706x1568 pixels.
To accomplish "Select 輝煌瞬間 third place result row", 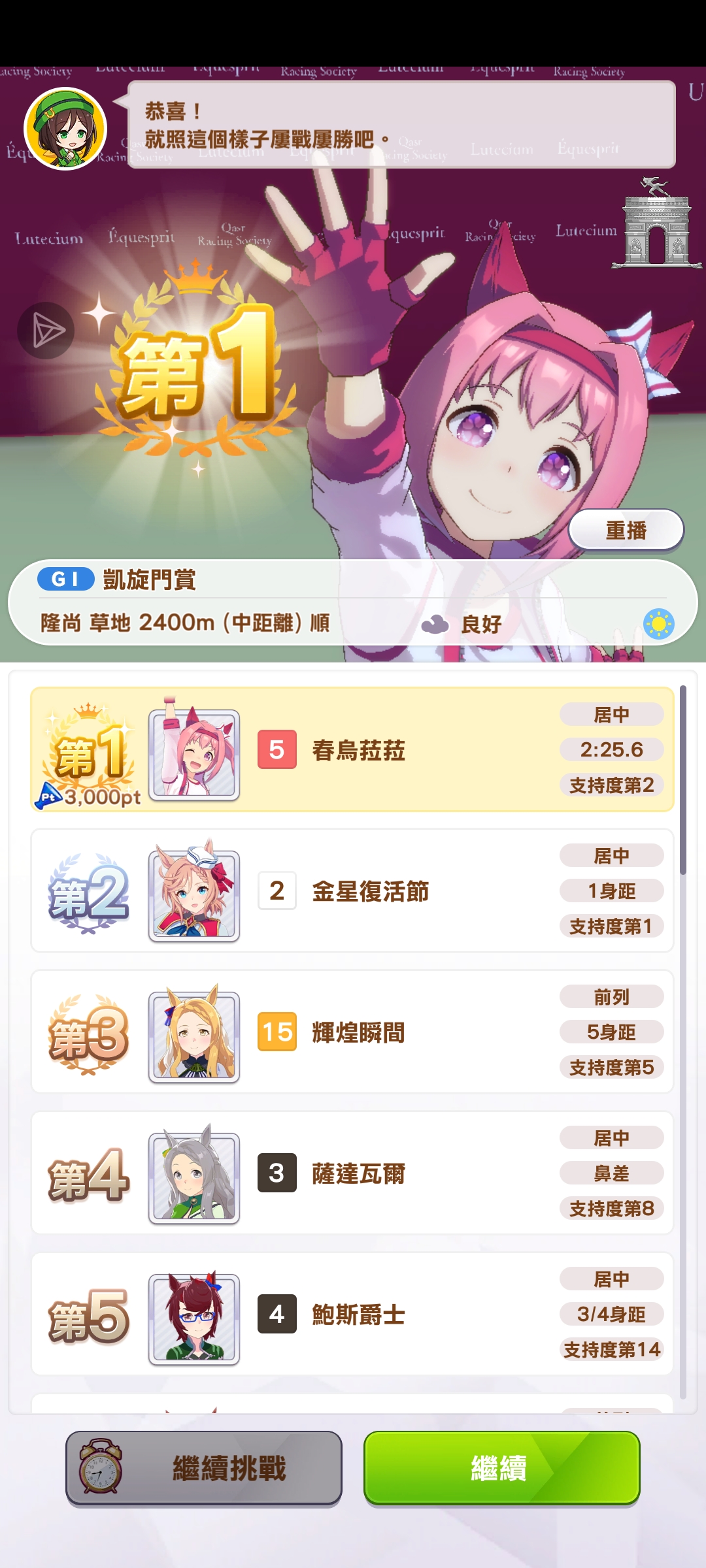I will 352,1032.
